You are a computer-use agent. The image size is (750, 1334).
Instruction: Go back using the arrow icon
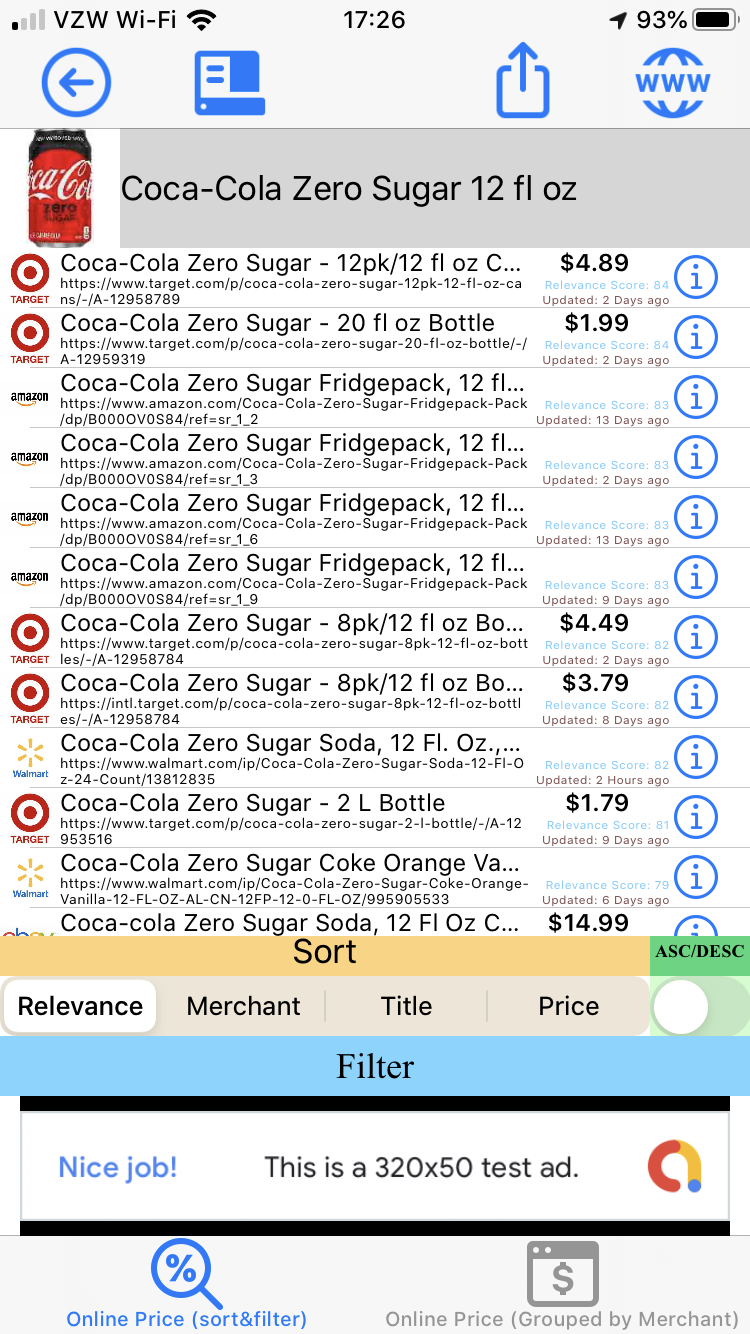click(x=76, y=83)
